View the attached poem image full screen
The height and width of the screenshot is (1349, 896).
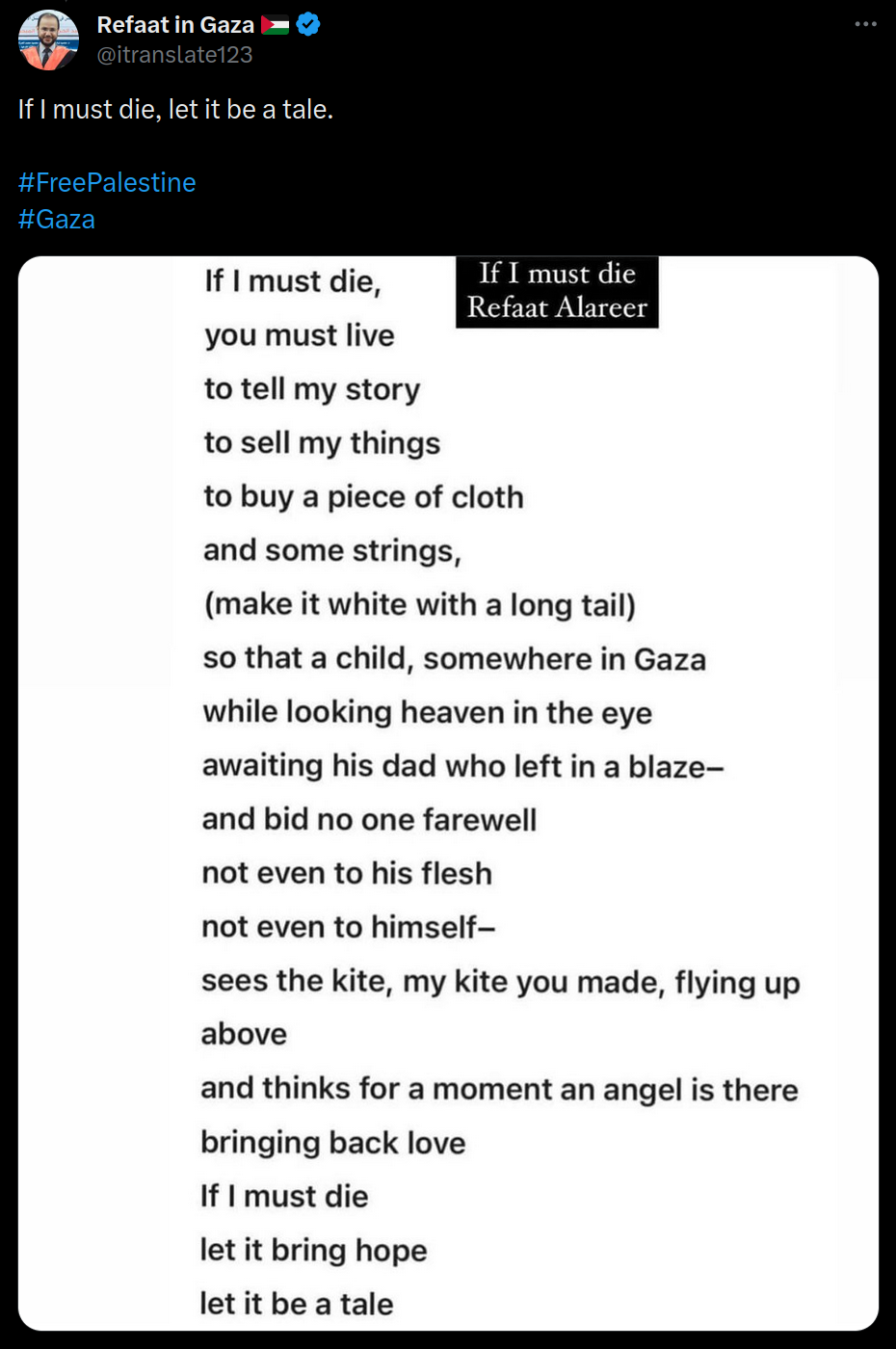448,792
